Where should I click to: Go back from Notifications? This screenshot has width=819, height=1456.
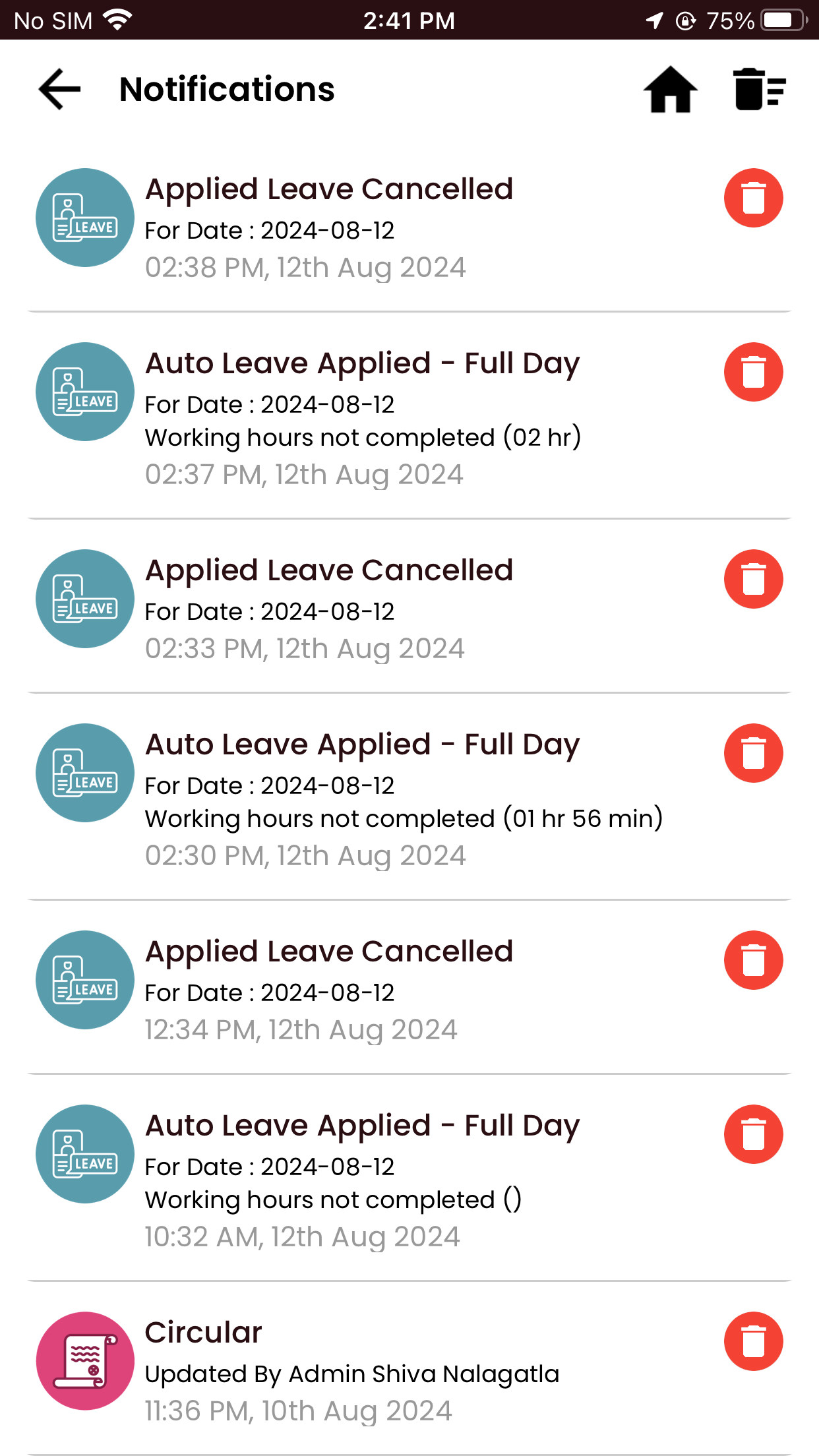click(x=59, y=89)
